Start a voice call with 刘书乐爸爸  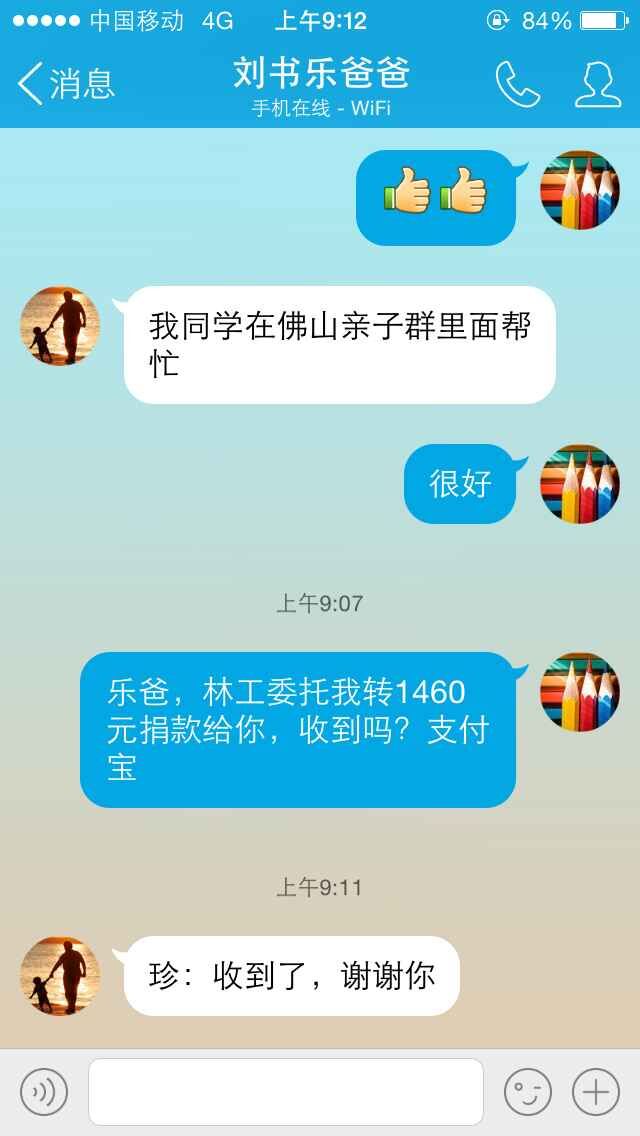point(517,84)
